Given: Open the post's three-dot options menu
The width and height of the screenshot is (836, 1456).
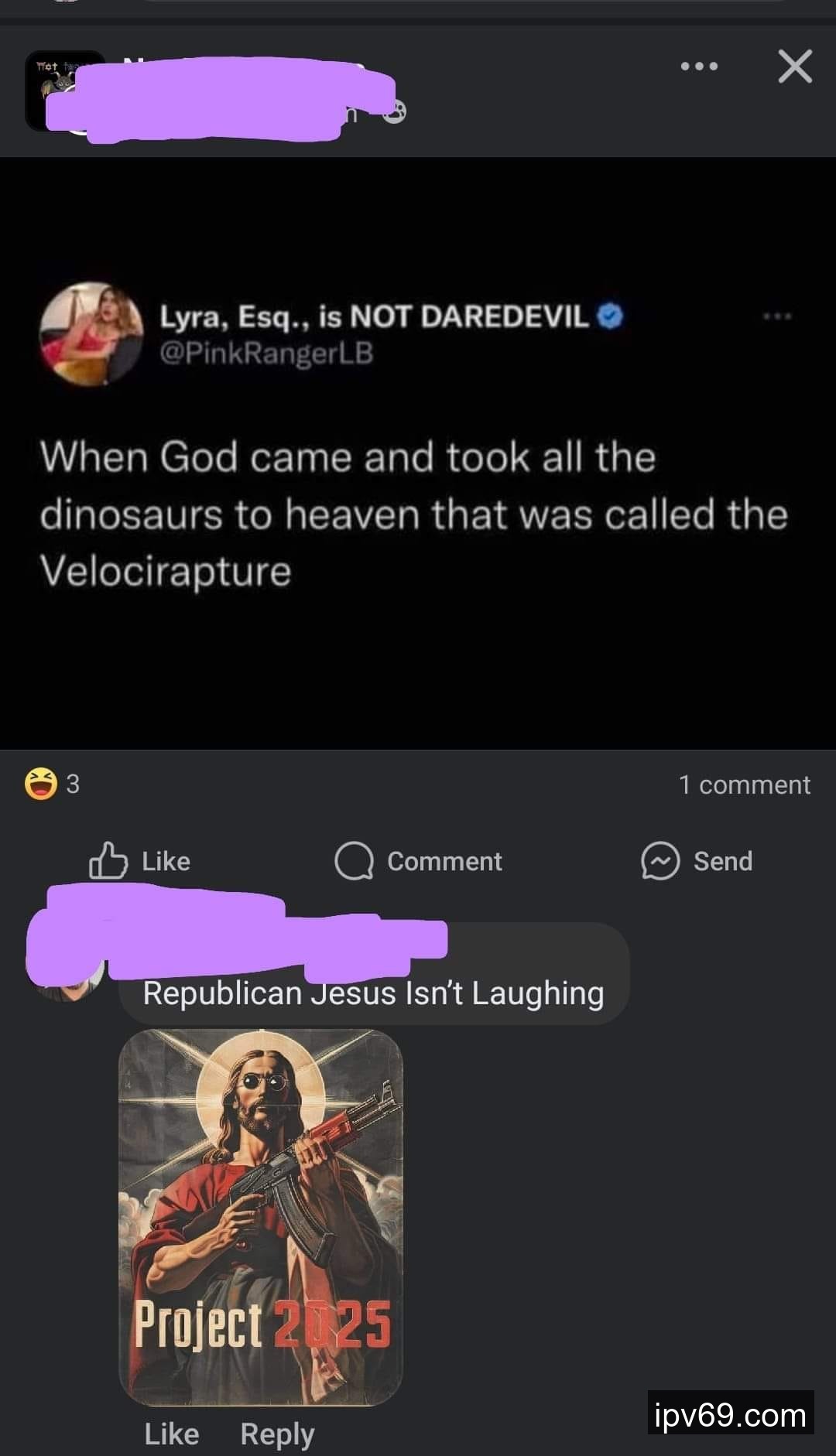Looking at the screenshot, I should (699, 67).
